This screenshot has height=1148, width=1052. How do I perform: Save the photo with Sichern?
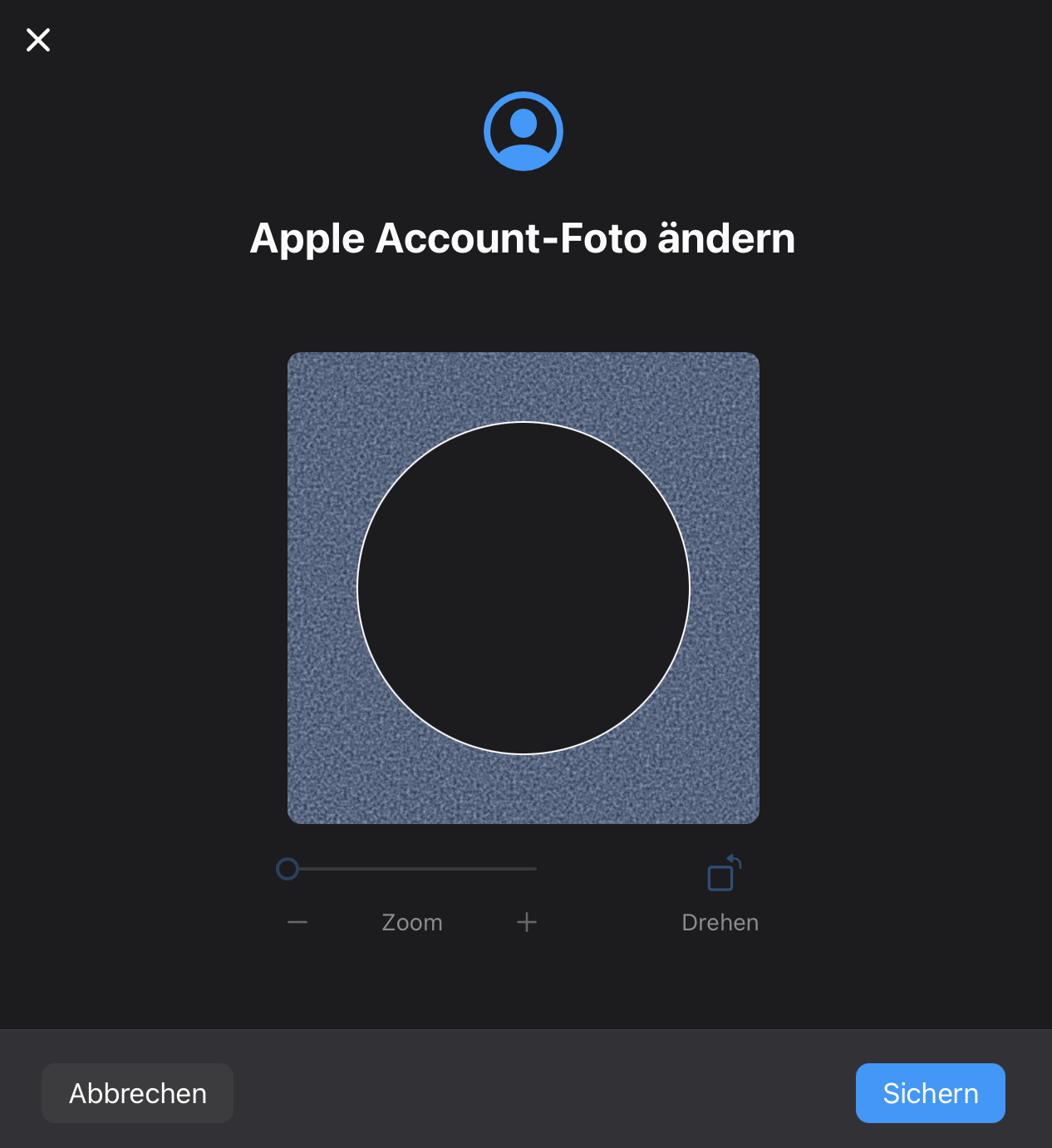pyautogui.click(x=930, y=1093)
